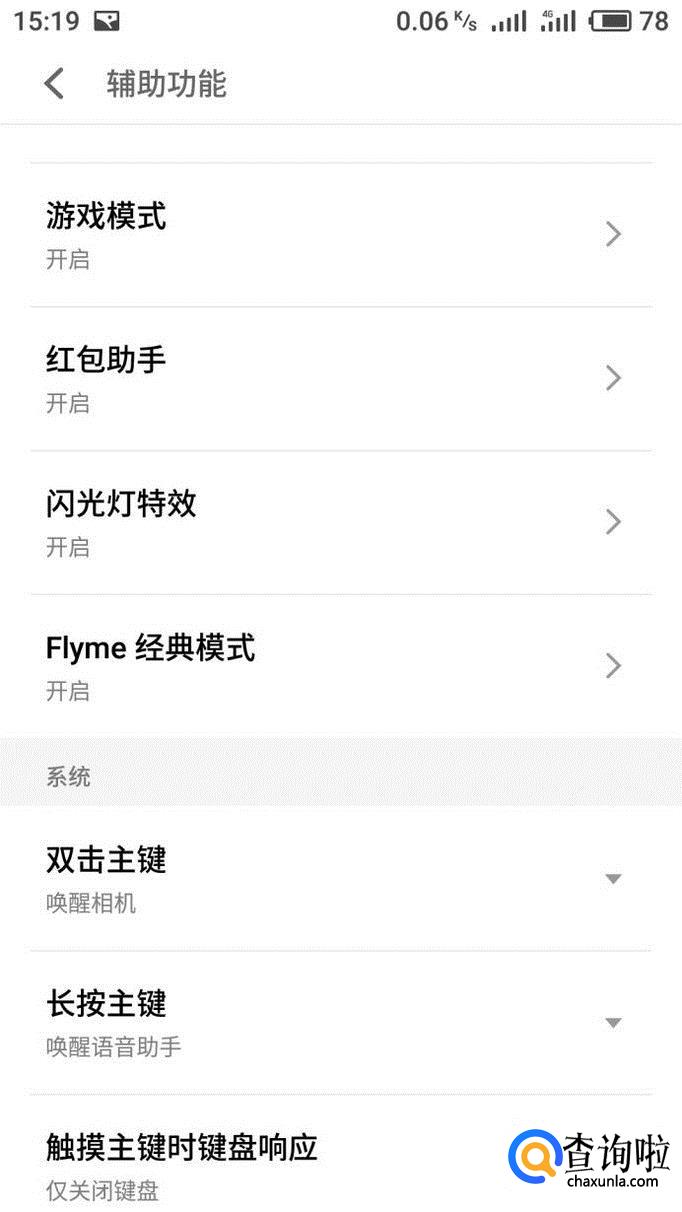The height and width of the screenshot is (1212, 682).
Task: Open 游戏模式 settings
Action: 340,235
